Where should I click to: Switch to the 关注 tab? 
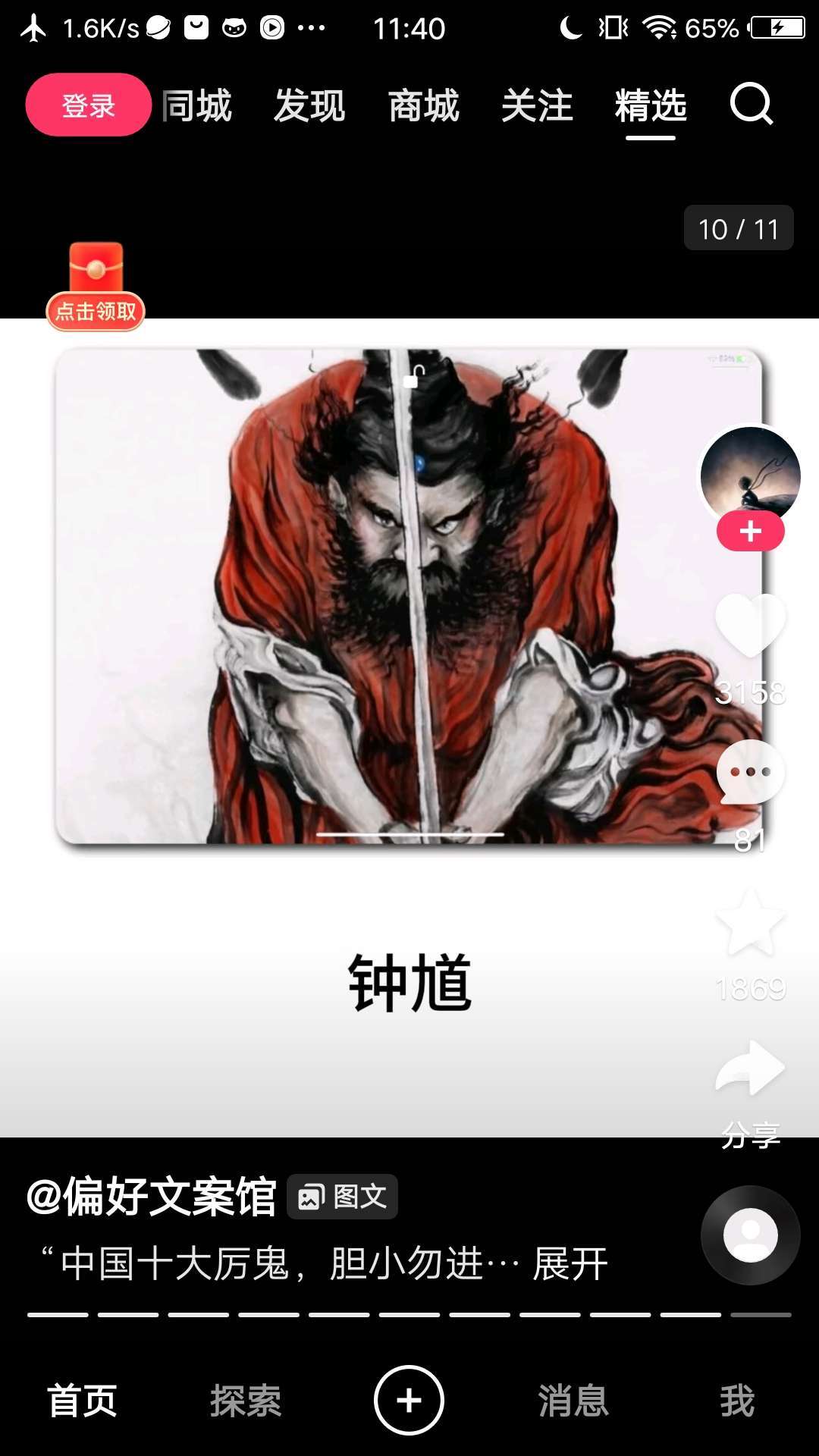pos(537,105)
